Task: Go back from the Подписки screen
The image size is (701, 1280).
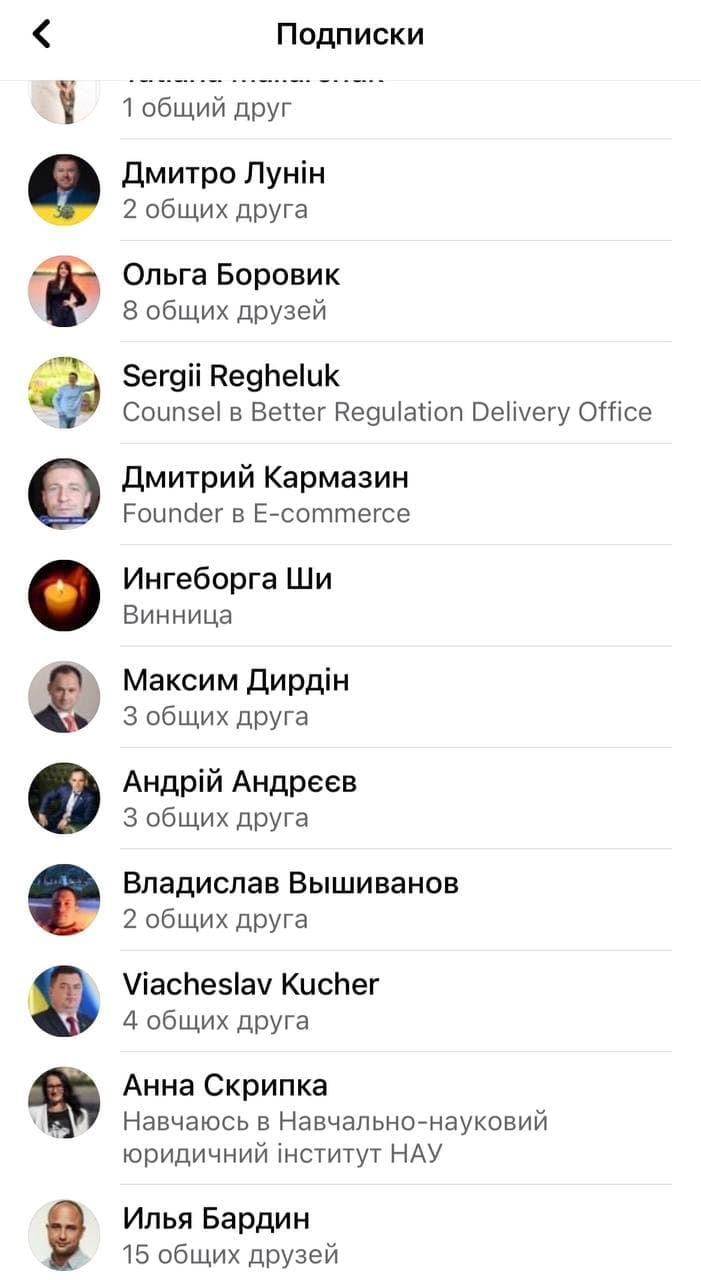Action: [x=41, y=34]
